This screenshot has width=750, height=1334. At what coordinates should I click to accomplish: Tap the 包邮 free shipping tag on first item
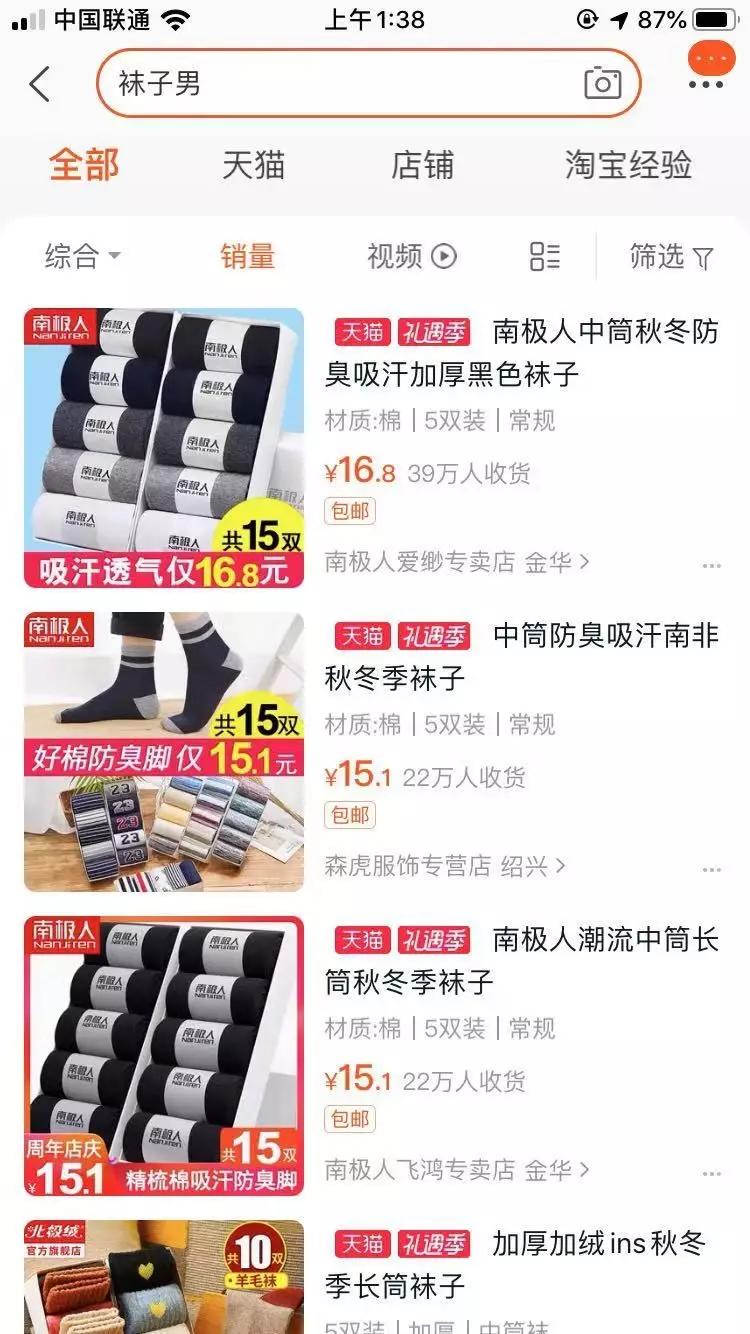tap(349, 512)
